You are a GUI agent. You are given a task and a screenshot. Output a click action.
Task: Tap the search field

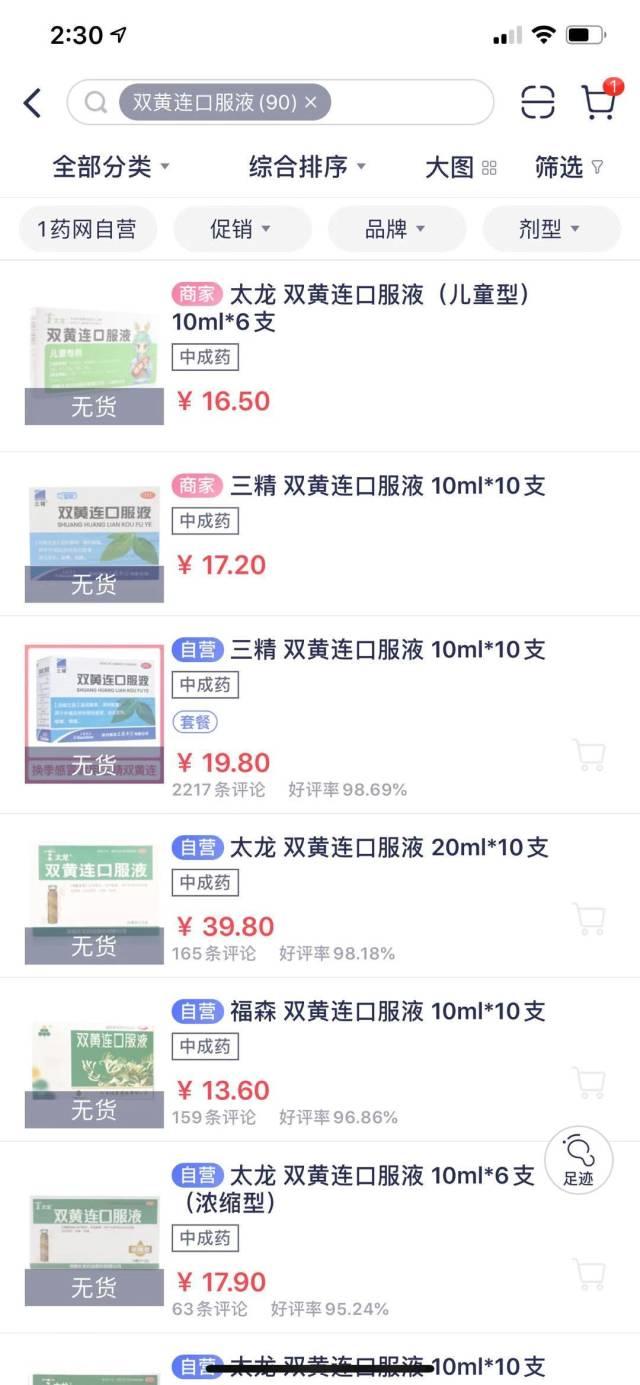click(280, 102)
